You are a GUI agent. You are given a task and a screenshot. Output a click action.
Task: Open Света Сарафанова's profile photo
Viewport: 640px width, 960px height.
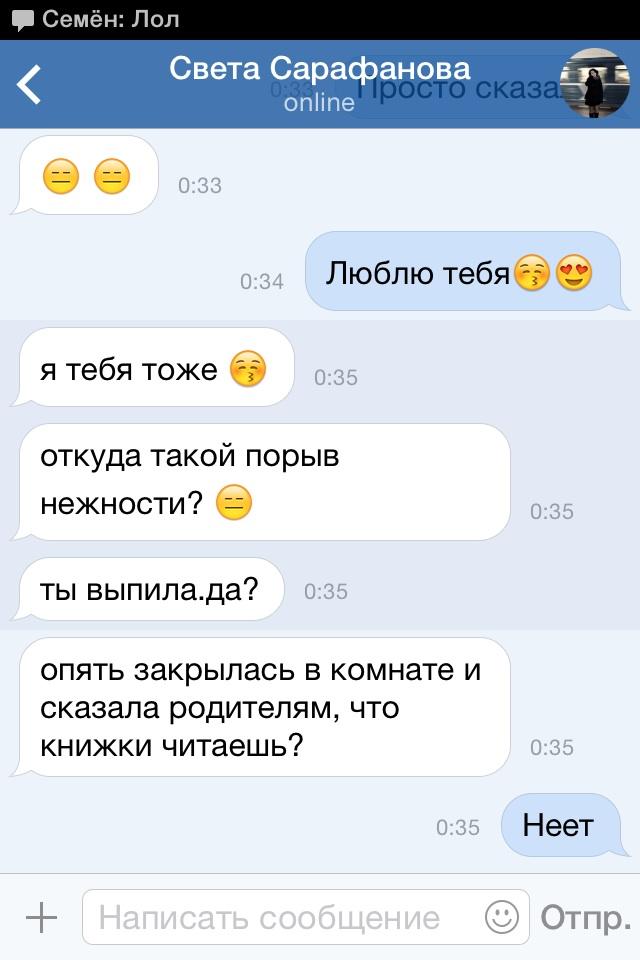595,84
